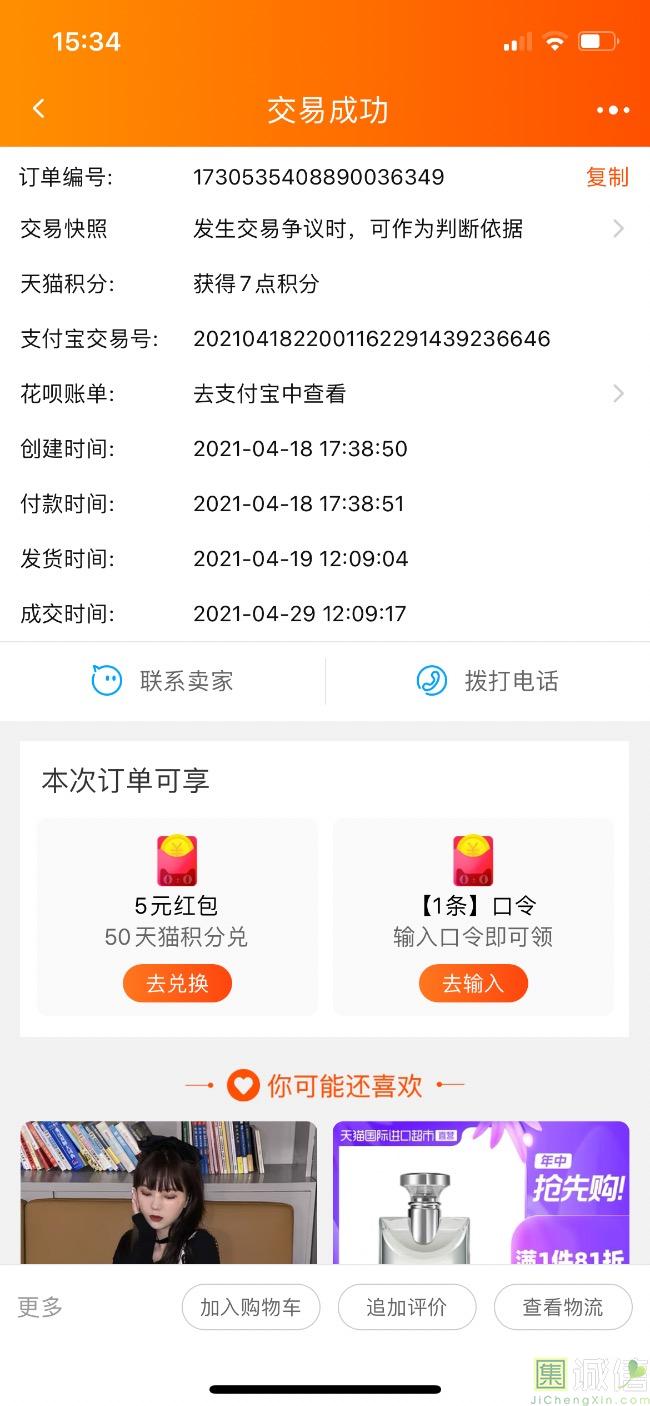This screenshot has height=1406, width=650.
Task: Copy the order number with 复制
Action: coord(606,177)
